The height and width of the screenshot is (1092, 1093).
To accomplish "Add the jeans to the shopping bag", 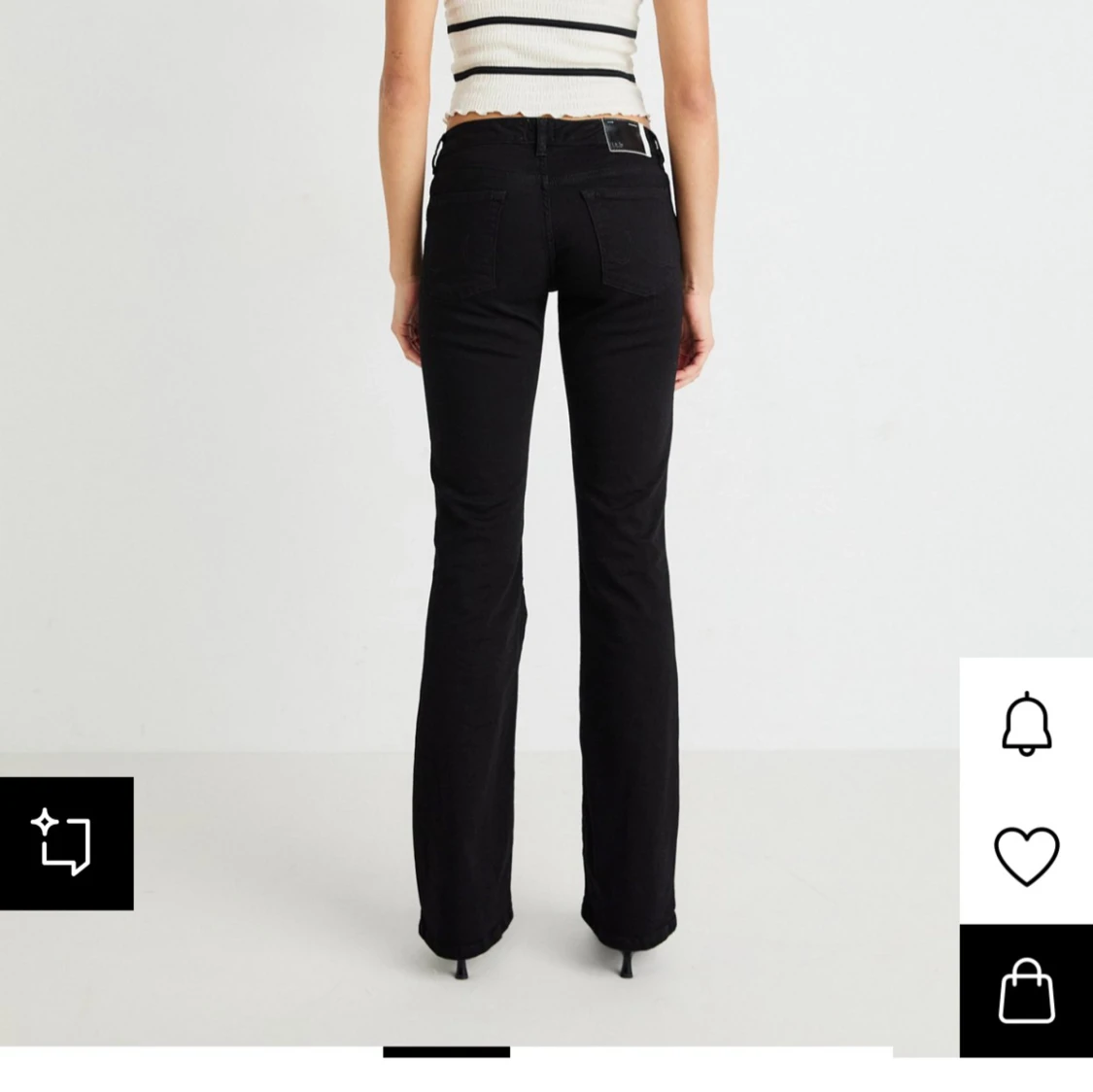I will tap(1026, 990).
